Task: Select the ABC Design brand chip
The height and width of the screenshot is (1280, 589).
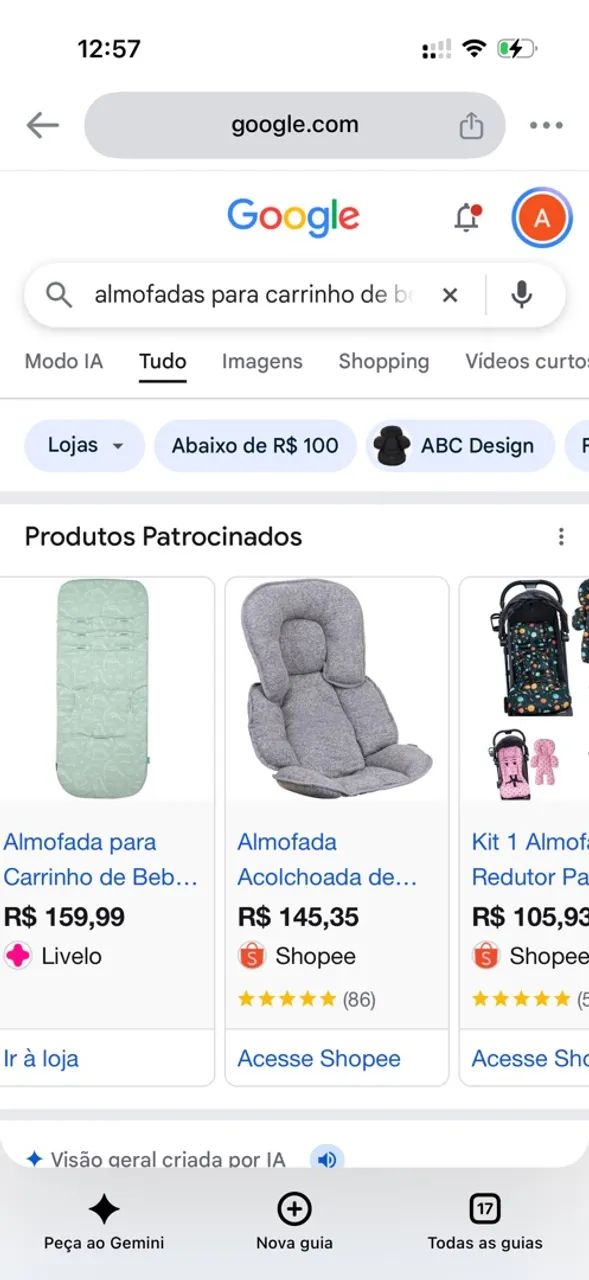Action: click(x=460, y=446)
